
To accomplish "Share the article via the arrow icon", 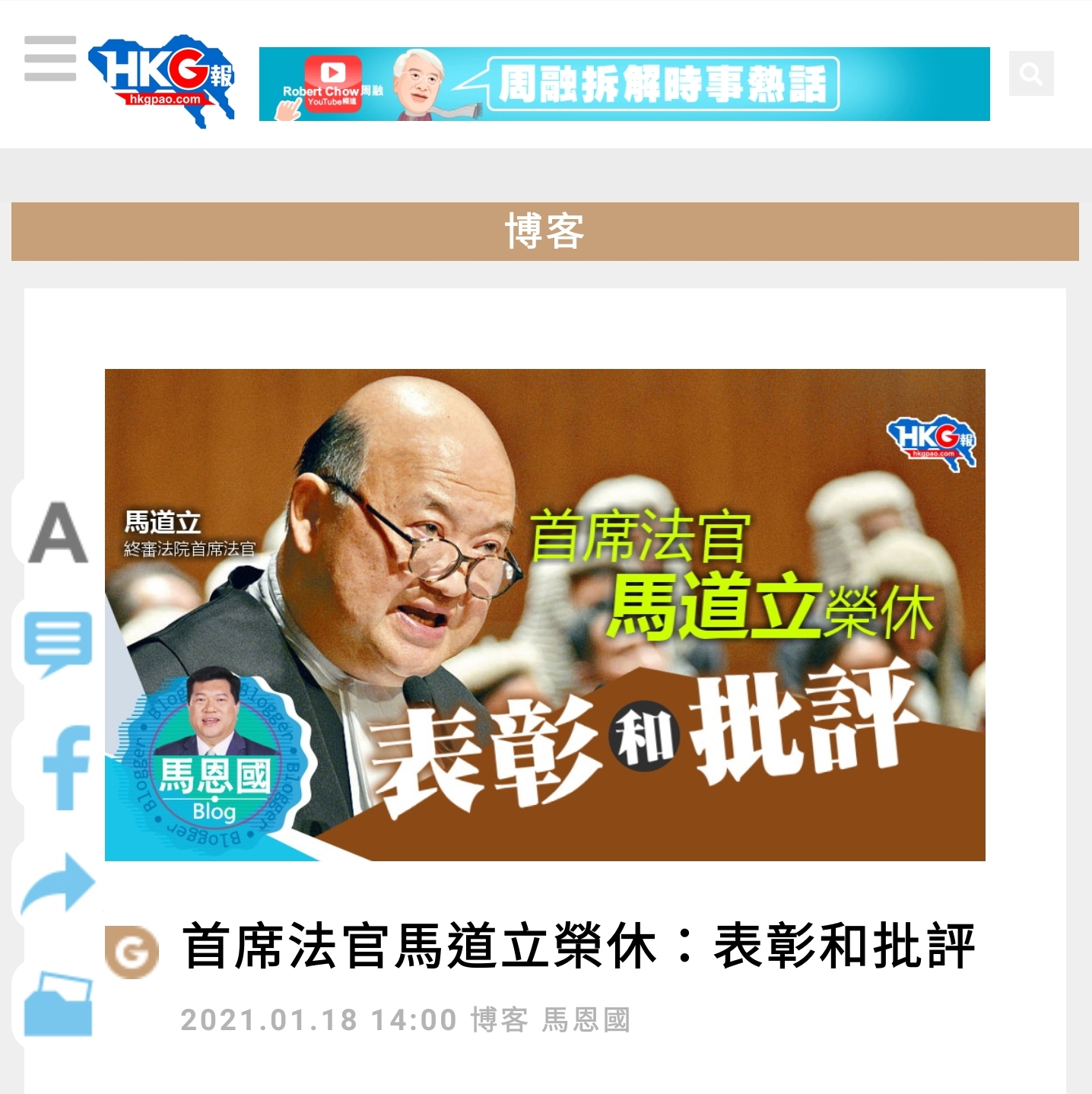I will (x=58, y=884).
